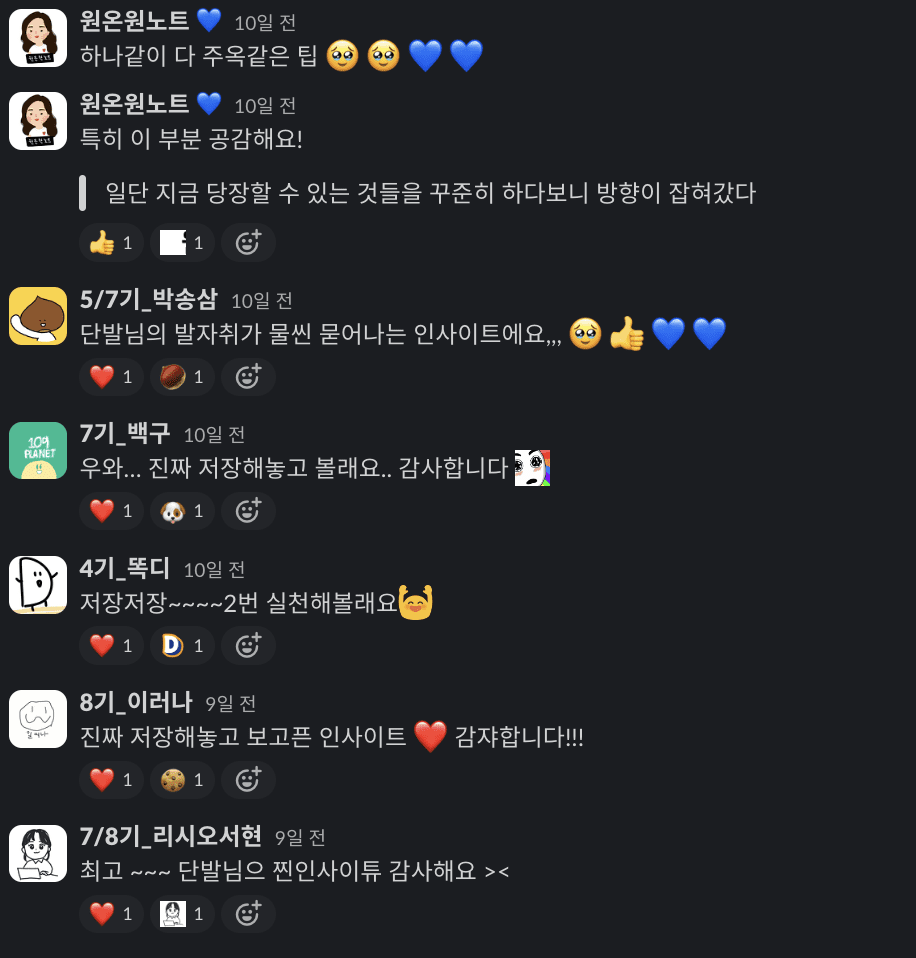This screenshot has width=916, height=958.
Task: Open 4기_똑디's profile picture
Action: (38, 585)
